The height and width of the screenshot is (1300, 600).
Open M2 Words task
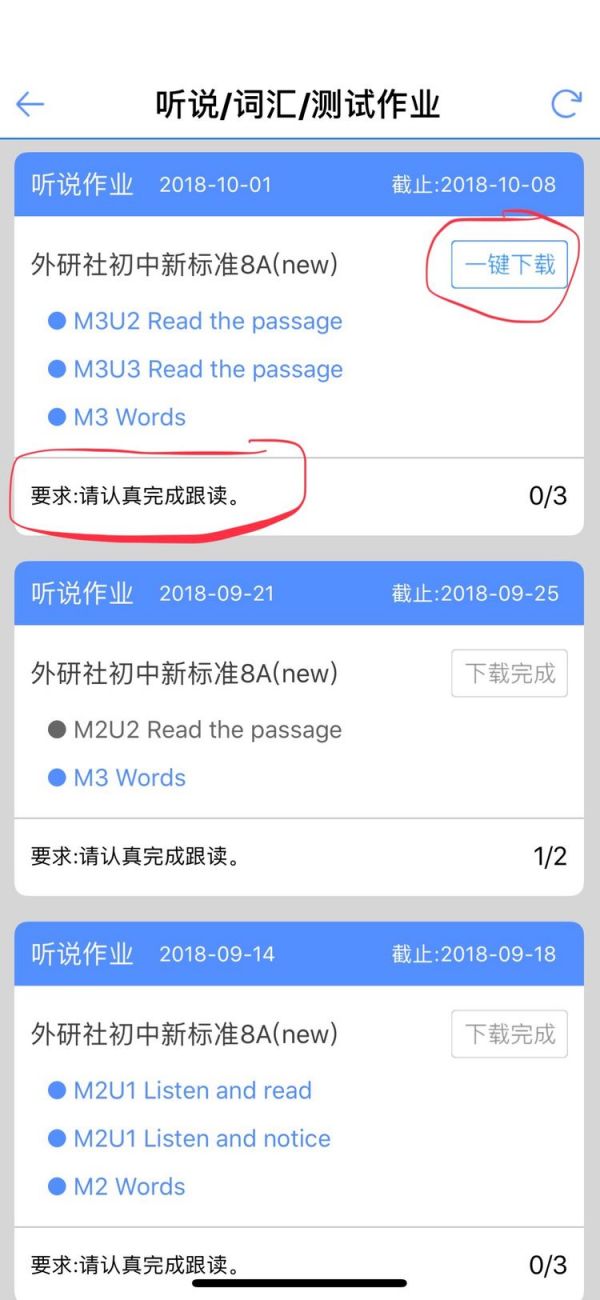pos(129,1186)
